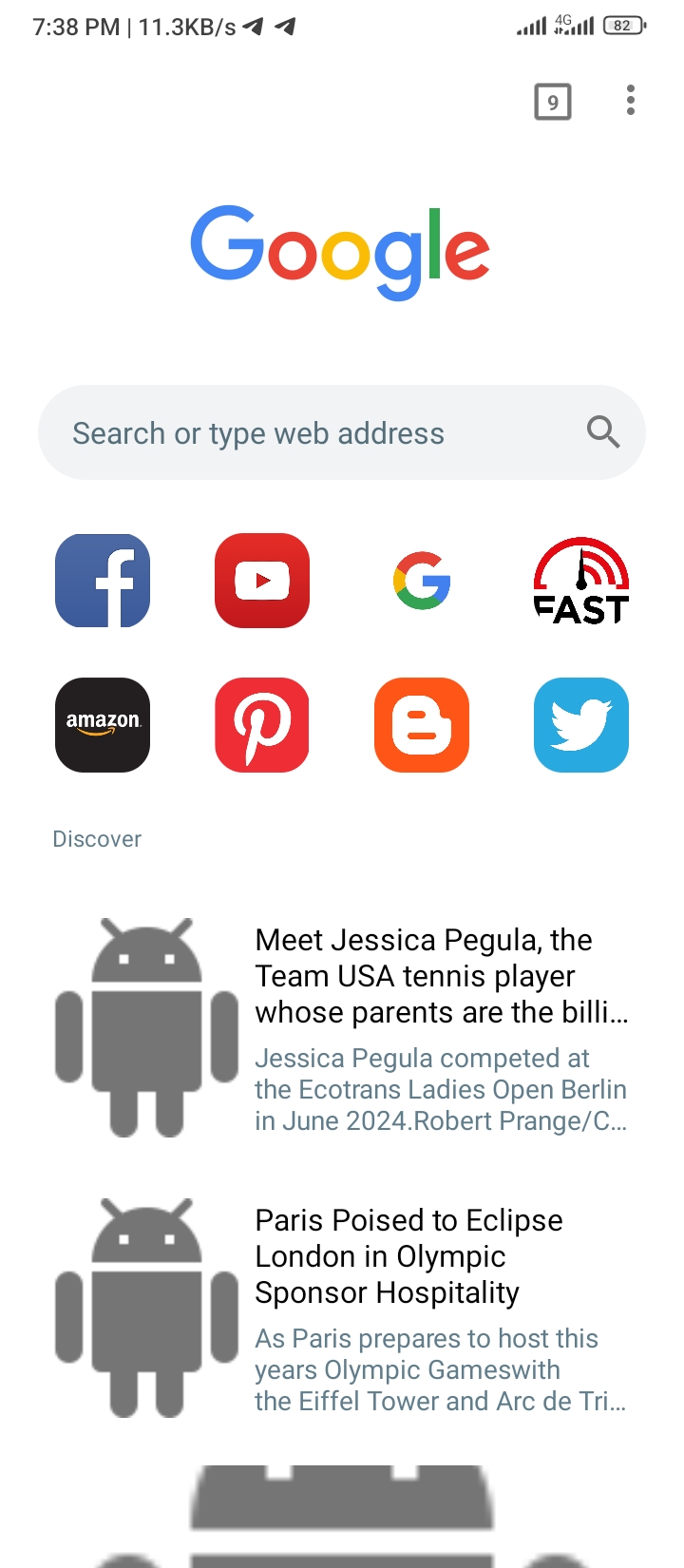Open the YouTube shortcut
The width and height of the screenshot is (684, 1568).
(x=262, y=581)
